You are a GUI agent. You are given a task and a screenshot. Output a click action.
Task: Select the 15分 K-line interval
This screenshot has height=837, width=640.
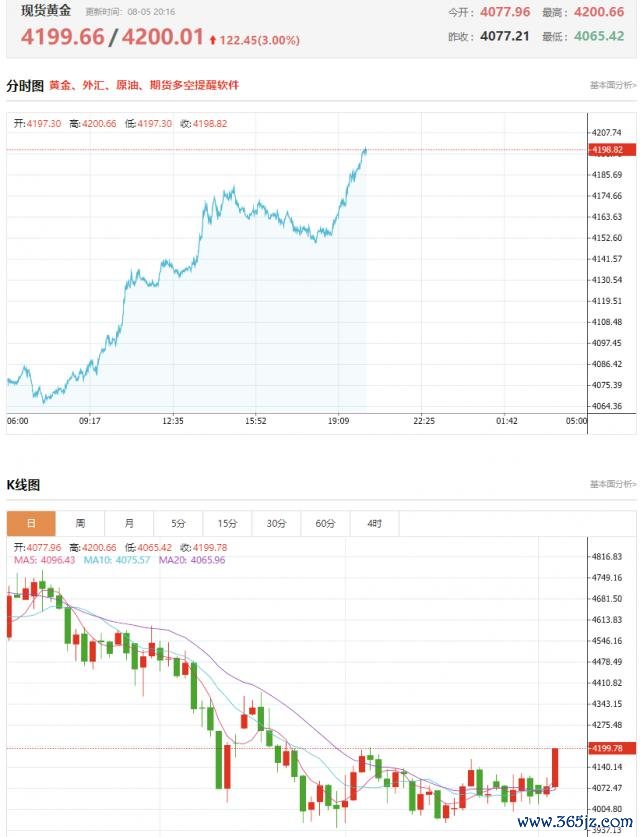[227, 523]
